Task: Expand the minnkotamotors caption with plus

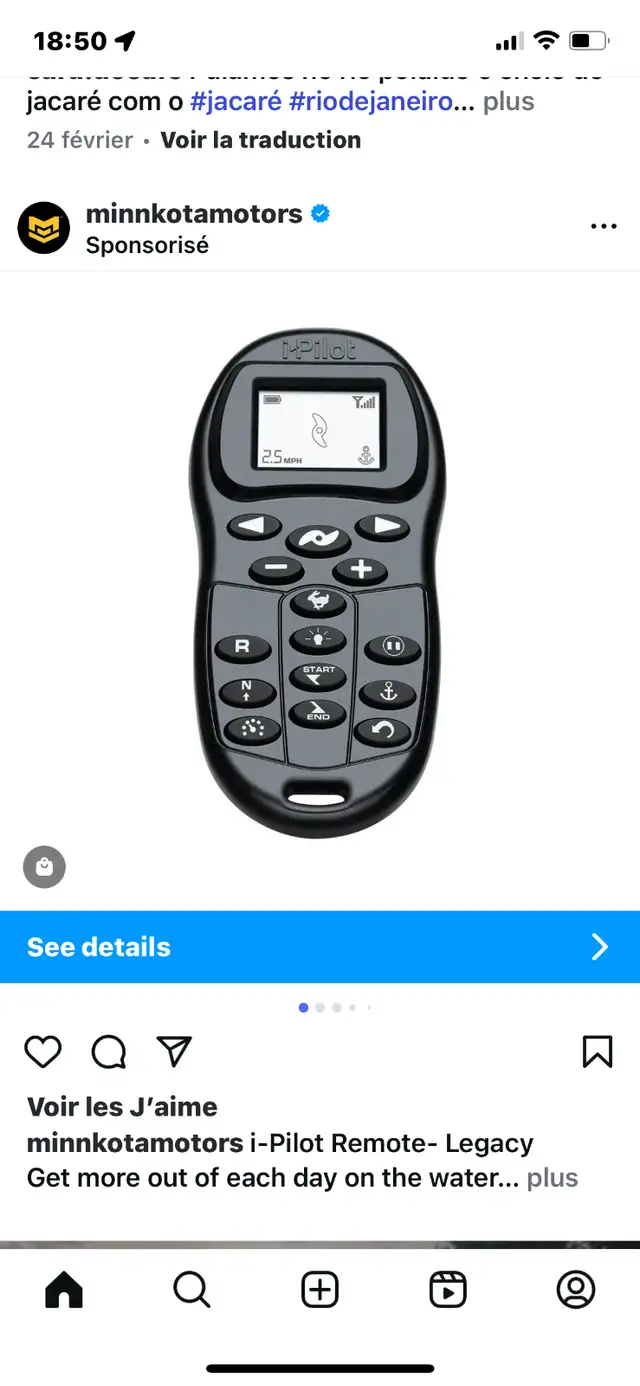Action: coord(553,1178)
